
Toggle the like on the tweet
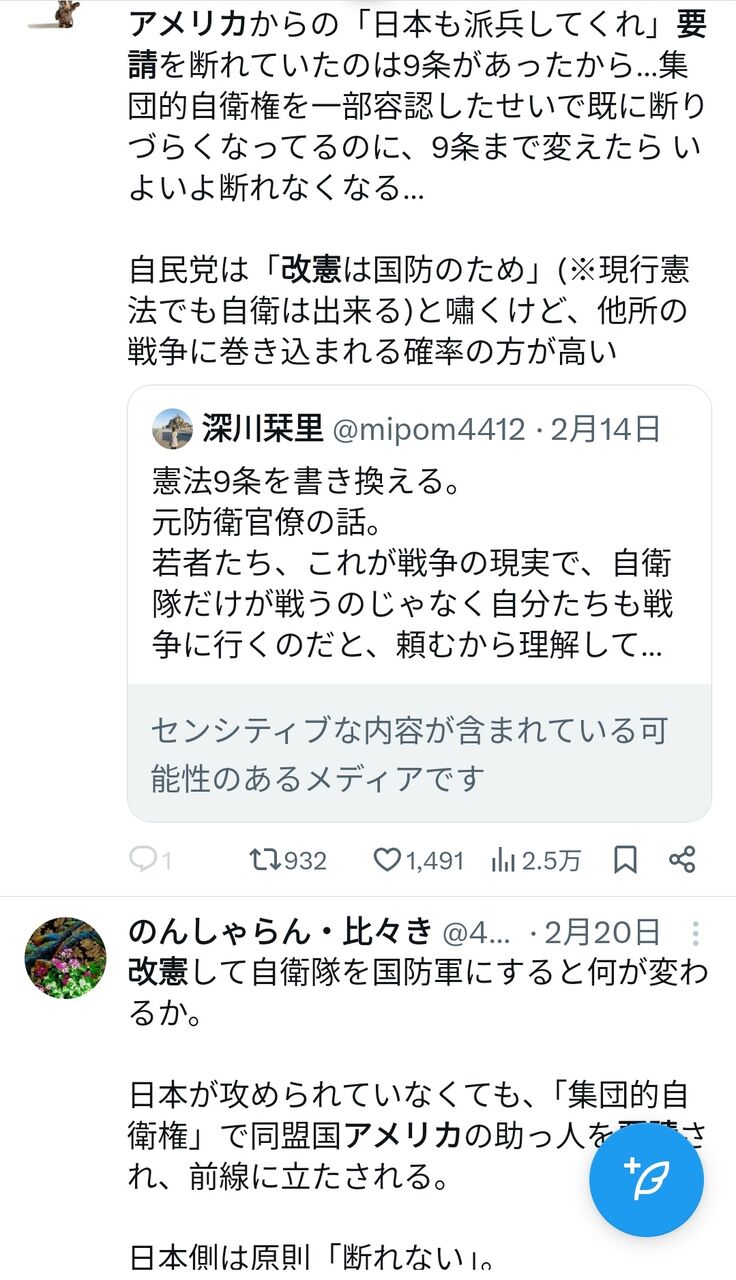coord(394,860)
